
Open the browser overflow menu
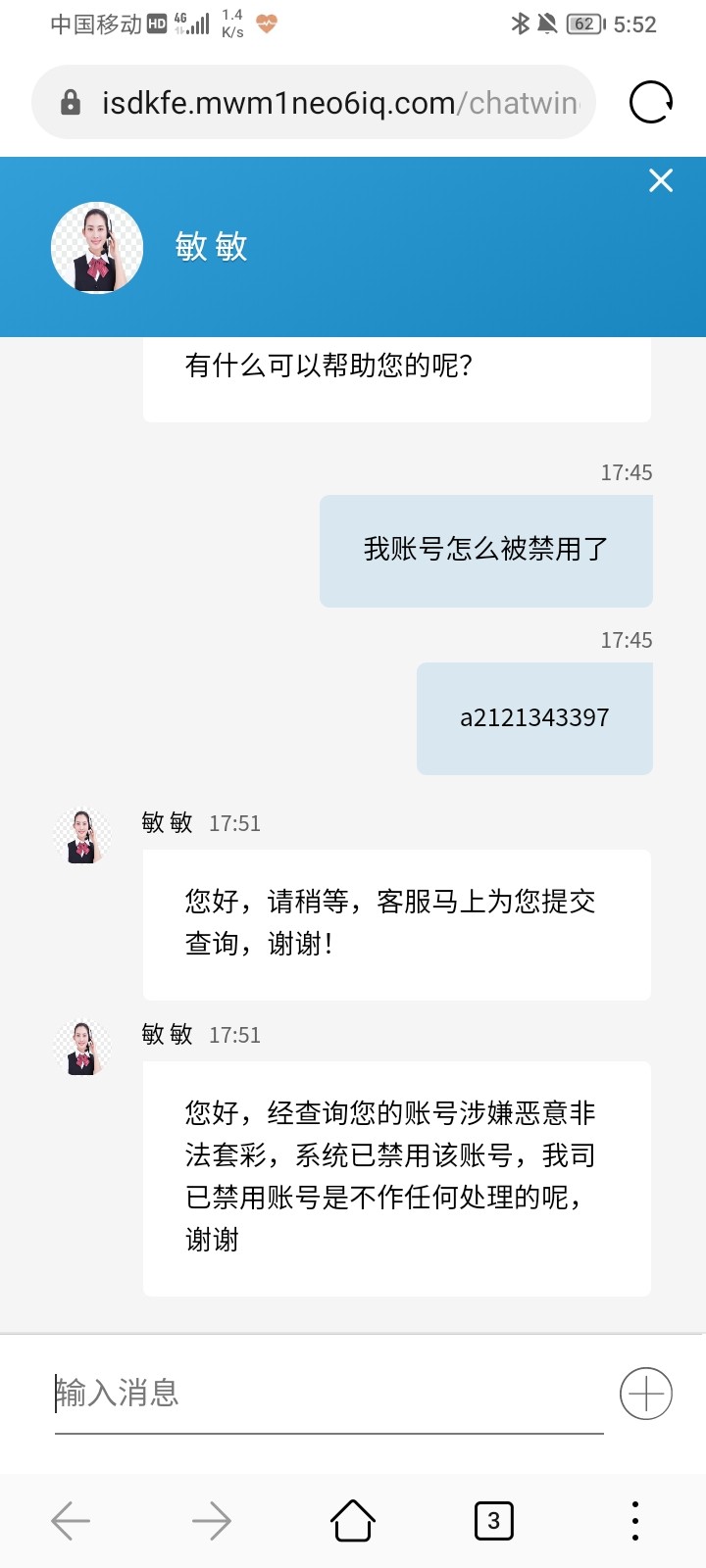click(x=635, y=1521)
